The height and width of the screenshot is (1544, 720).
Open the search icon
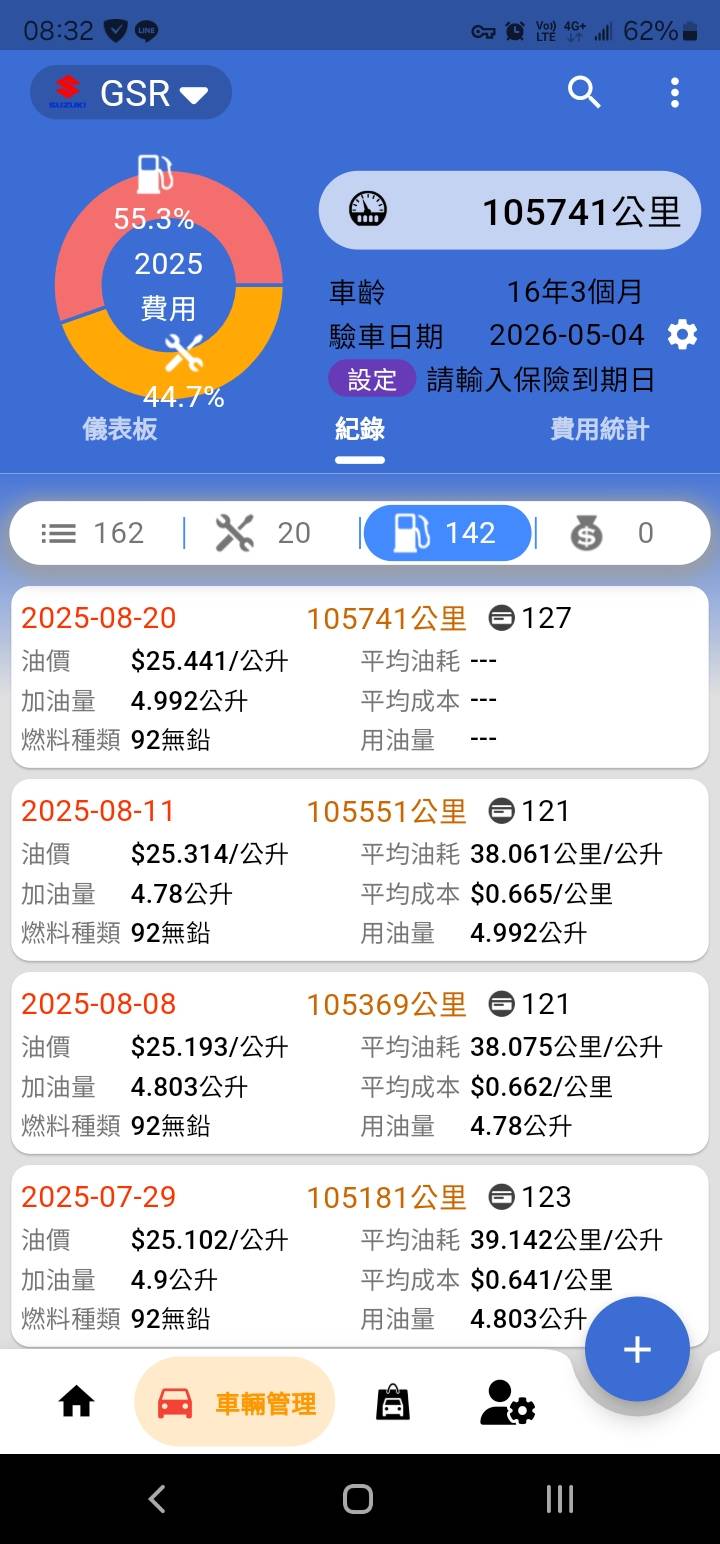tap(584, 92)
